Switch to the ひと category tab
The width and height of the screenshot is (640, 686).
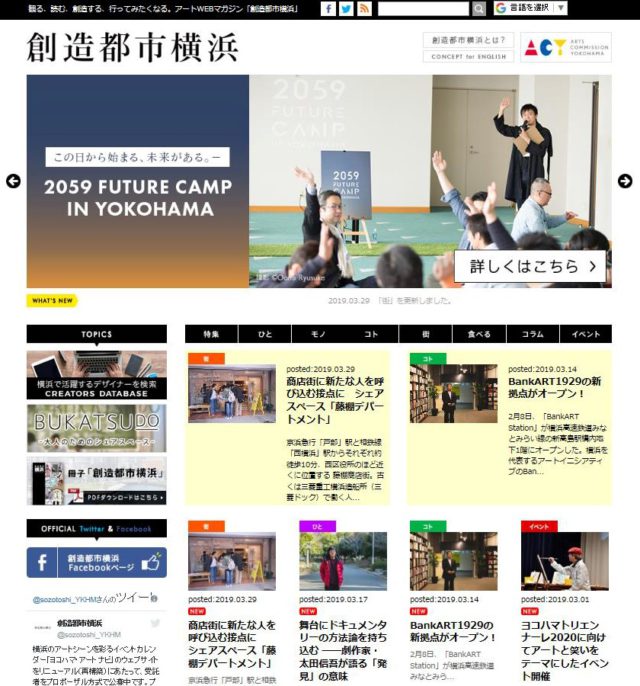click(265, 334)
